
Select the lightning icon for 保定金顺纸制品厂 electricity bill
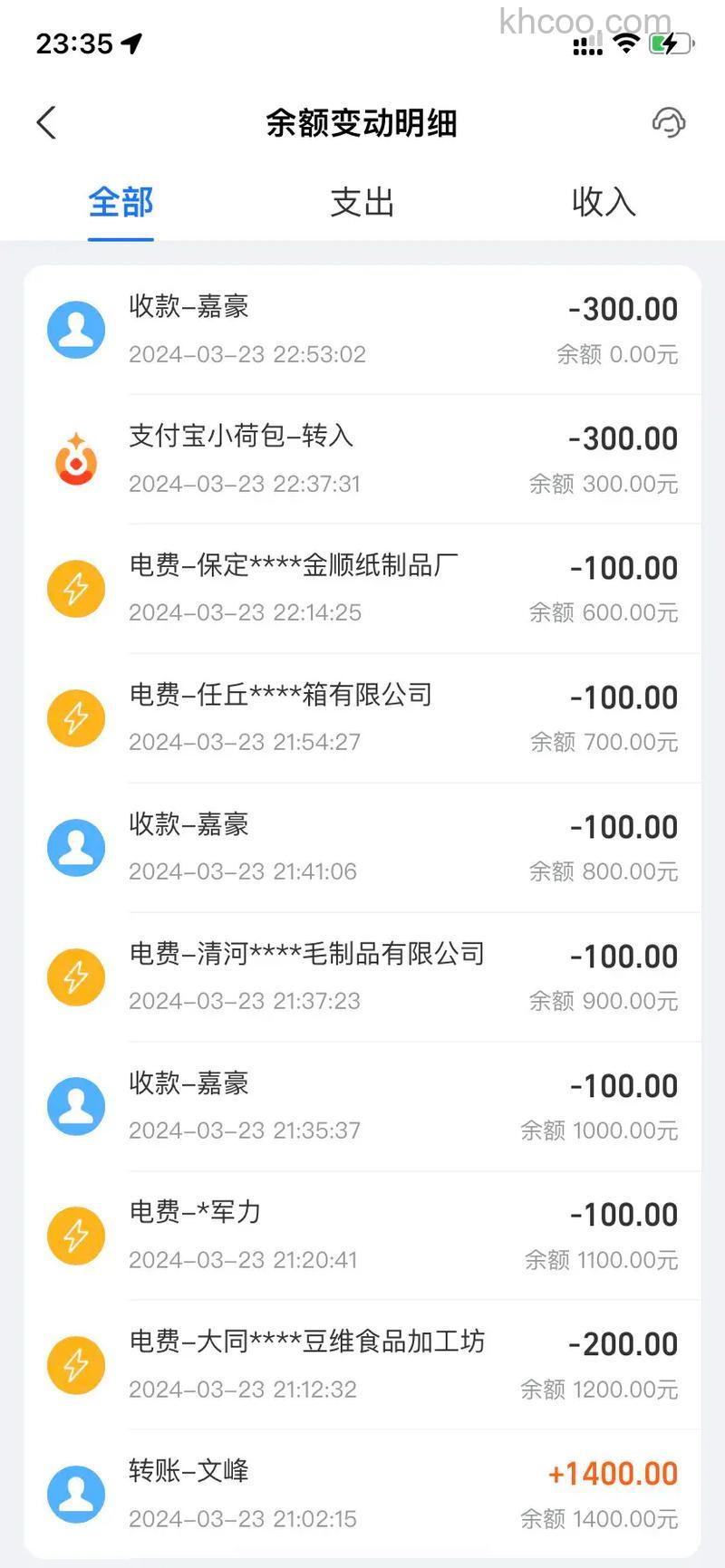tap(75, 588)
